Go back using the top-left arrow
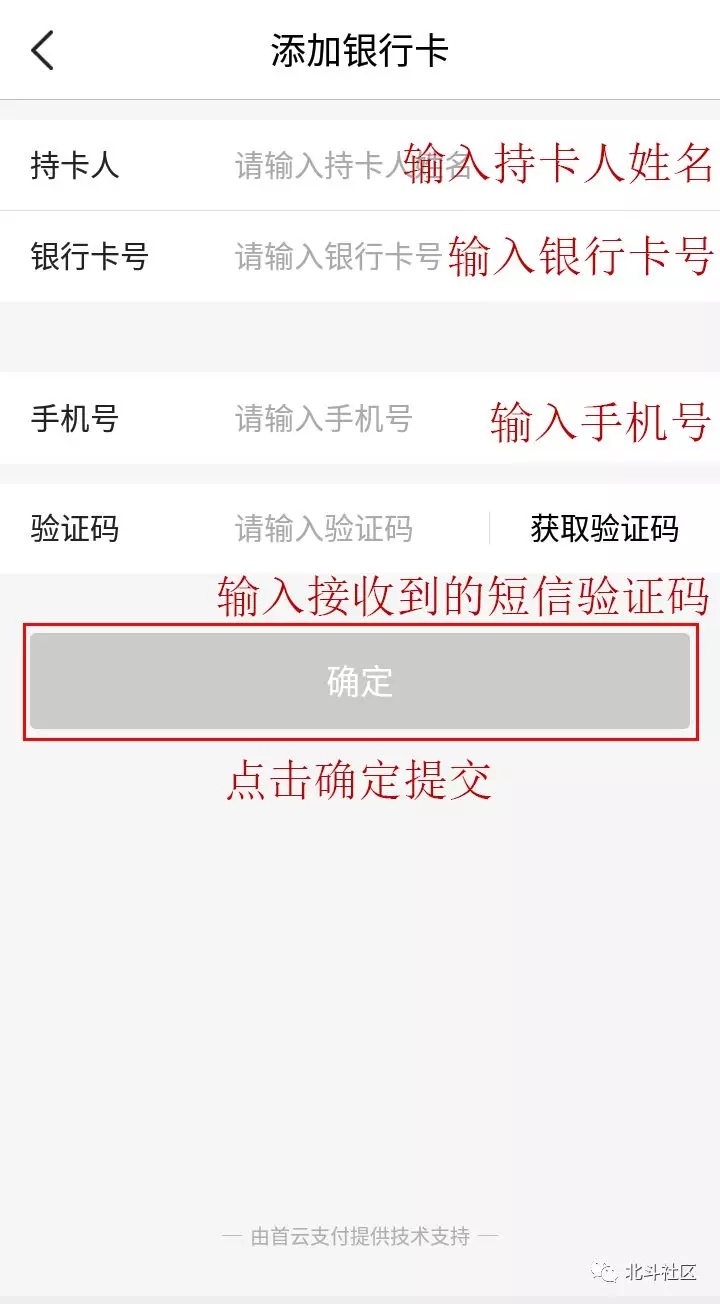Screen dimensions: 720x1304 click(42, 50)
